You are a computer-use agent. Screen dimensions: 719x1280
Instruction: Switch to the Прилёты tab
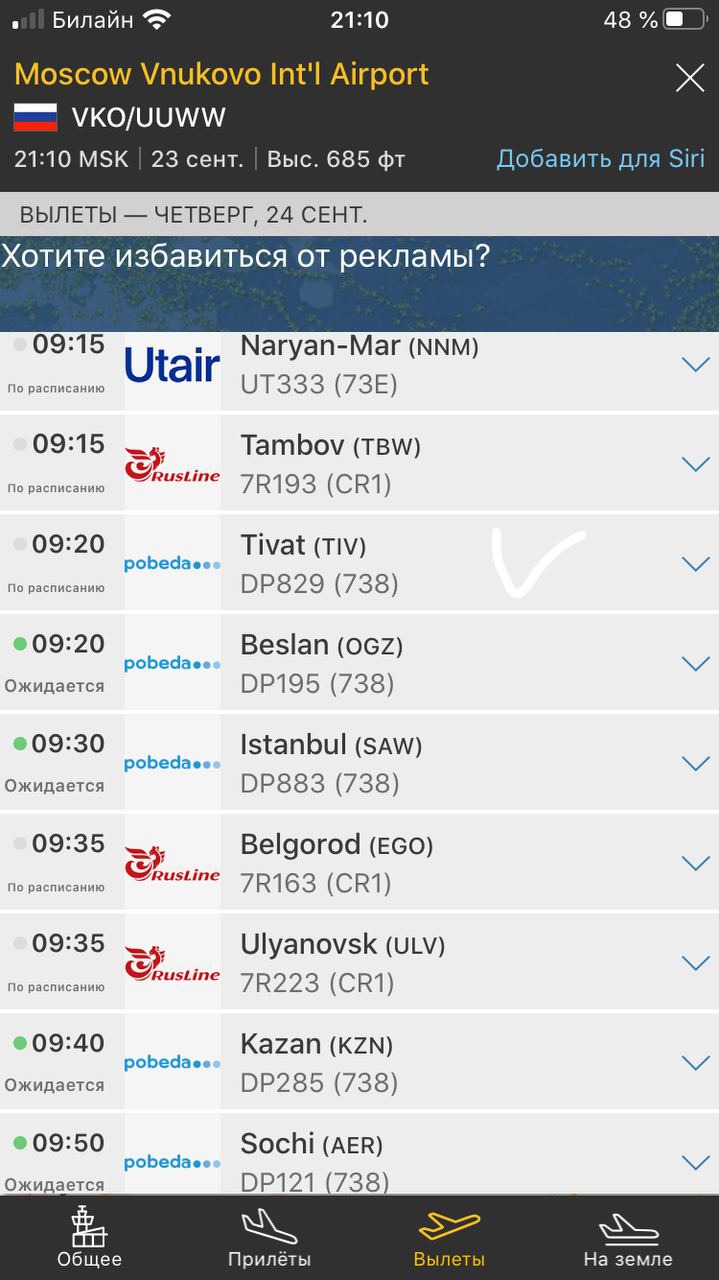(269, 1238)
